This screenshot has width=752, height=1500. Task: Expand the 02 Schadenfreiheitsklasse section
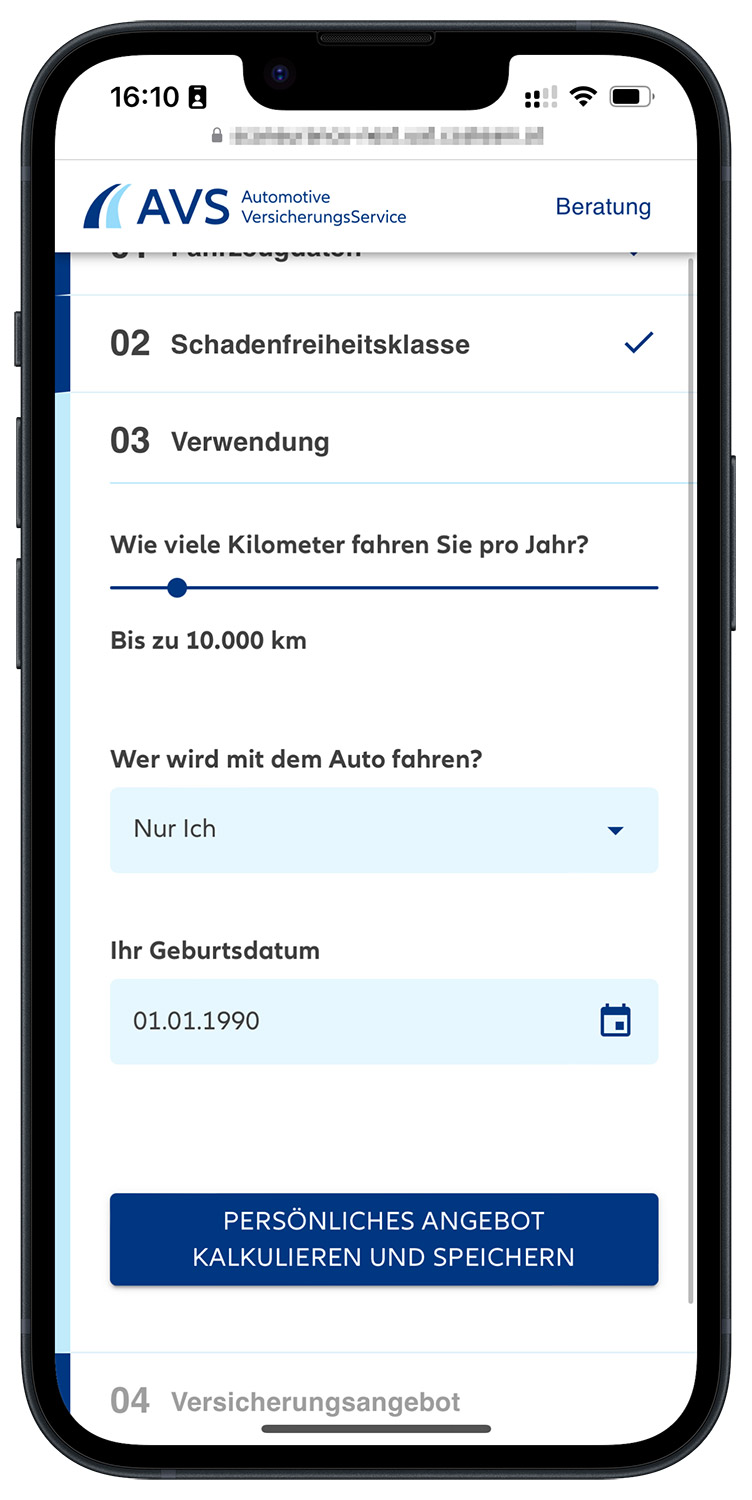click(x=383, y=344)
